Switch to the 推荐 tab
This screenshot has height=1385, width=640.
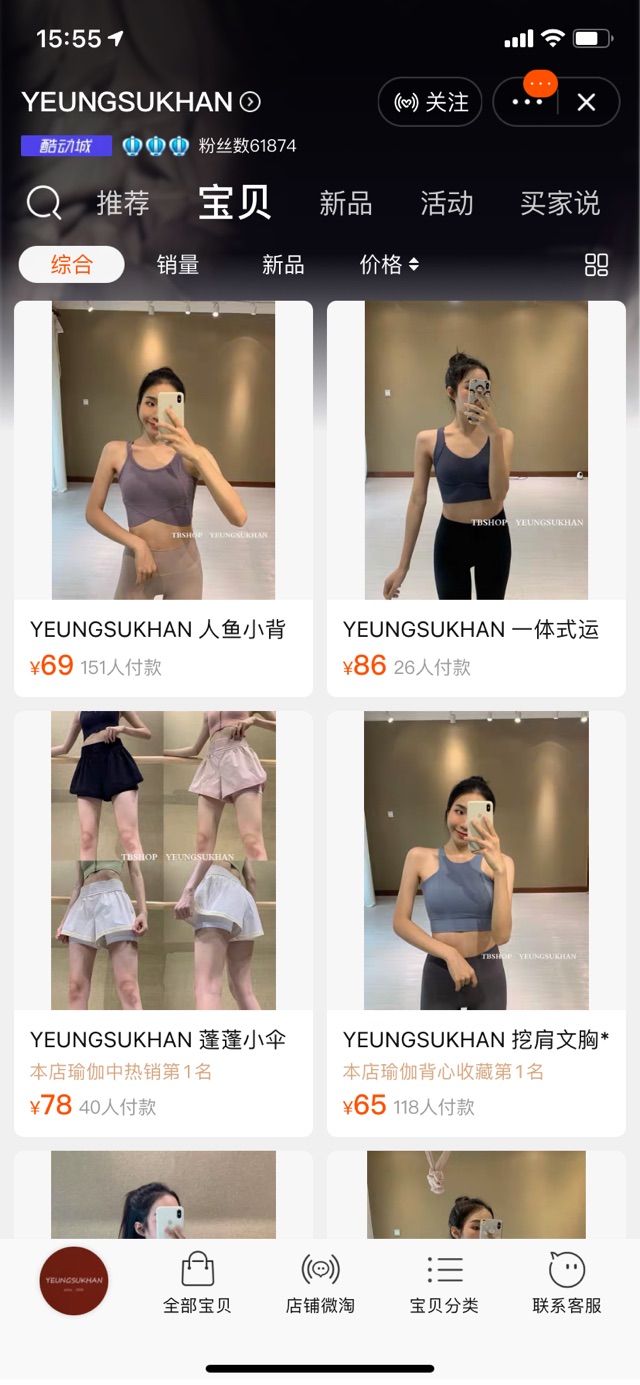(123, 203)
